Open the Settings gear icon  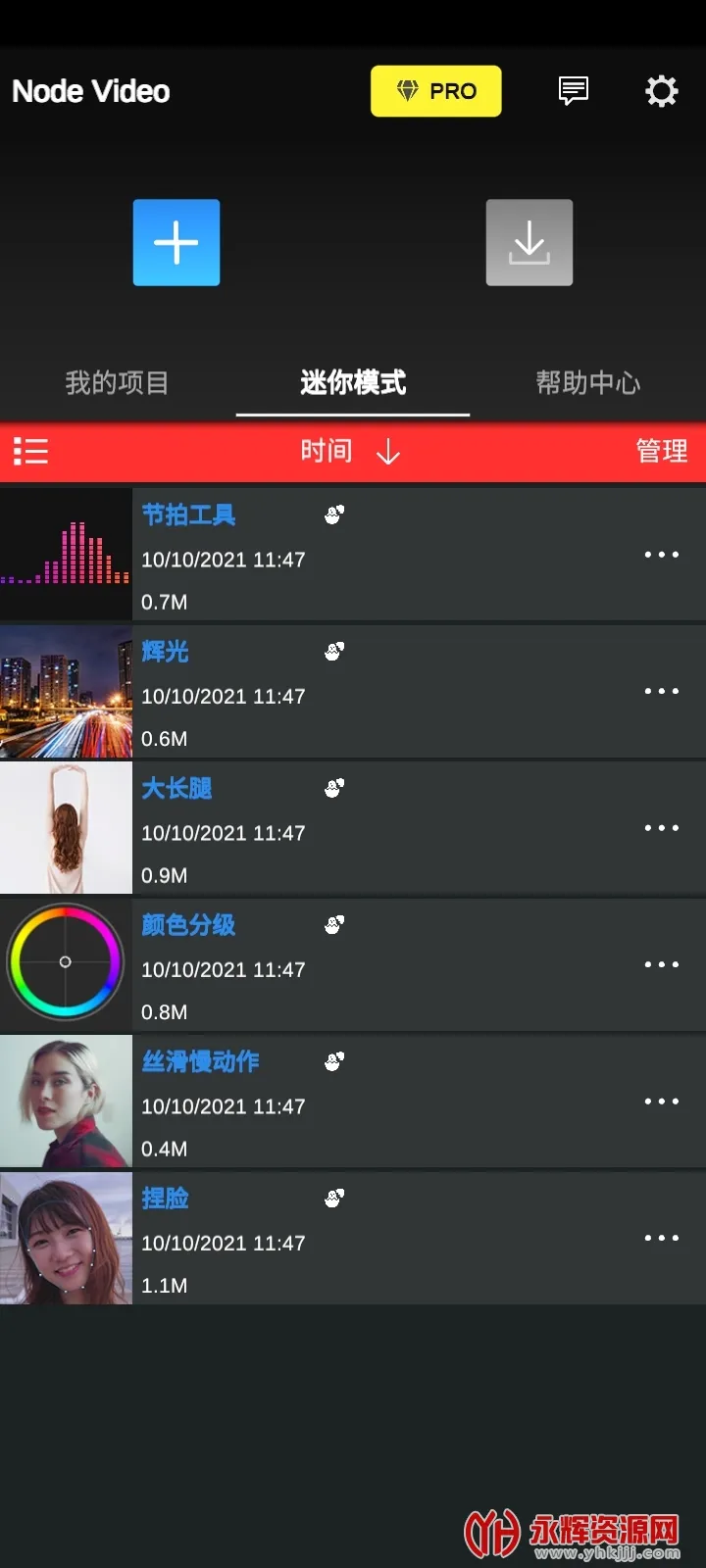[x=662, y=90]
